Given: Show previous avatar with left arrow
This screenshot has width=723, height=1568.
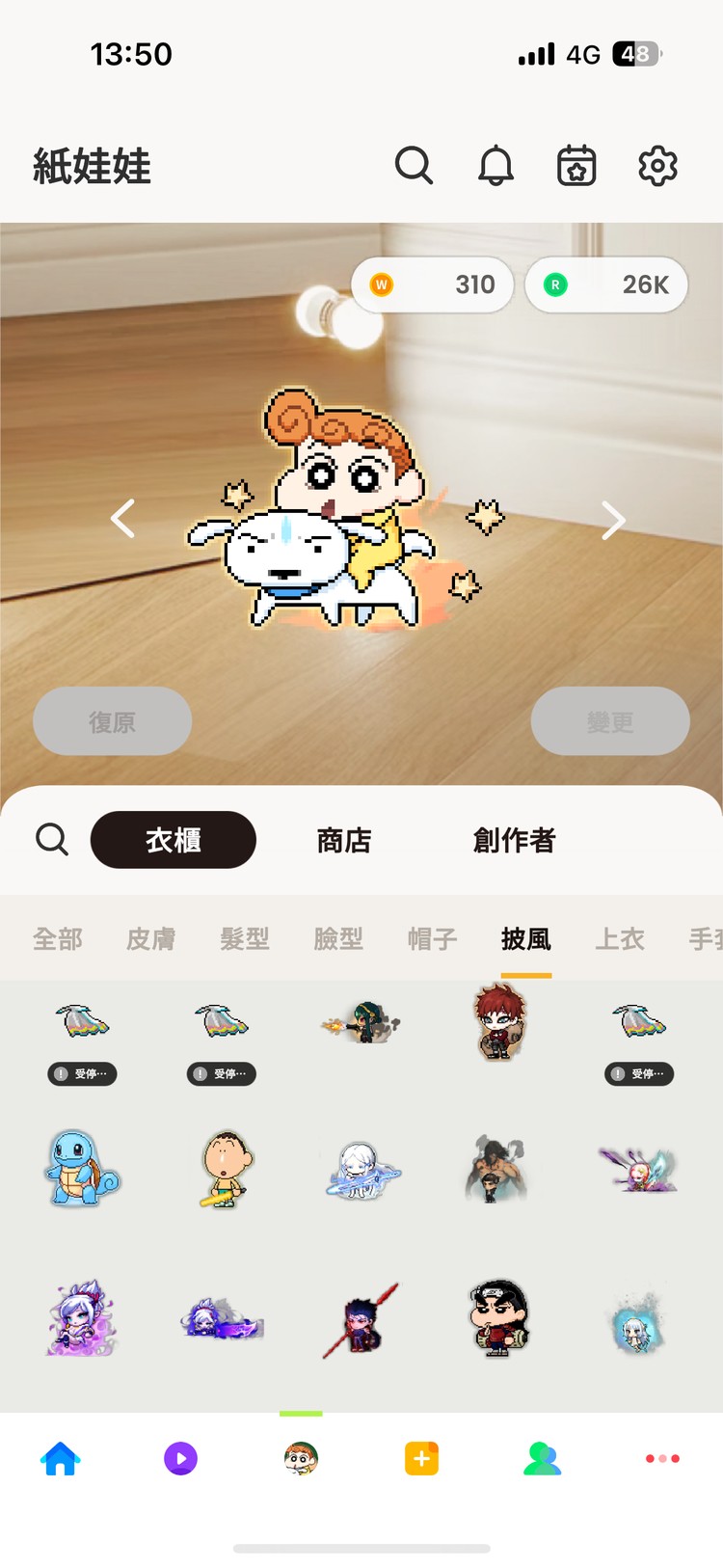Looking at the screenshot, I should [x=122, y=519].
